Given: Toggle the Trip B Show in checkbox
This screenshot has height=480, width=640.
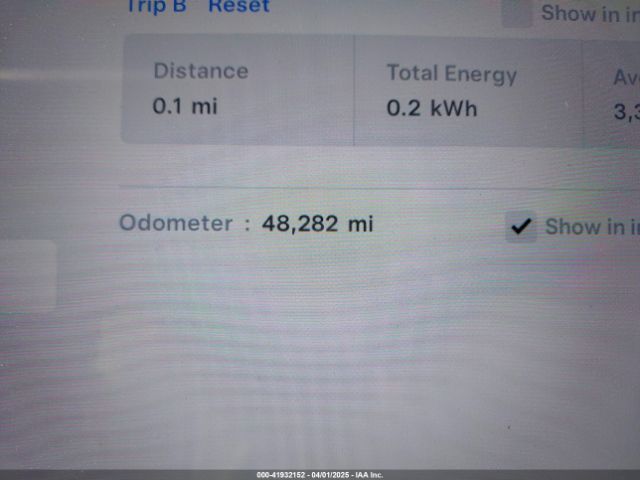Looking at the screenshot, I should pyautogui.click(x=516, y=12).
